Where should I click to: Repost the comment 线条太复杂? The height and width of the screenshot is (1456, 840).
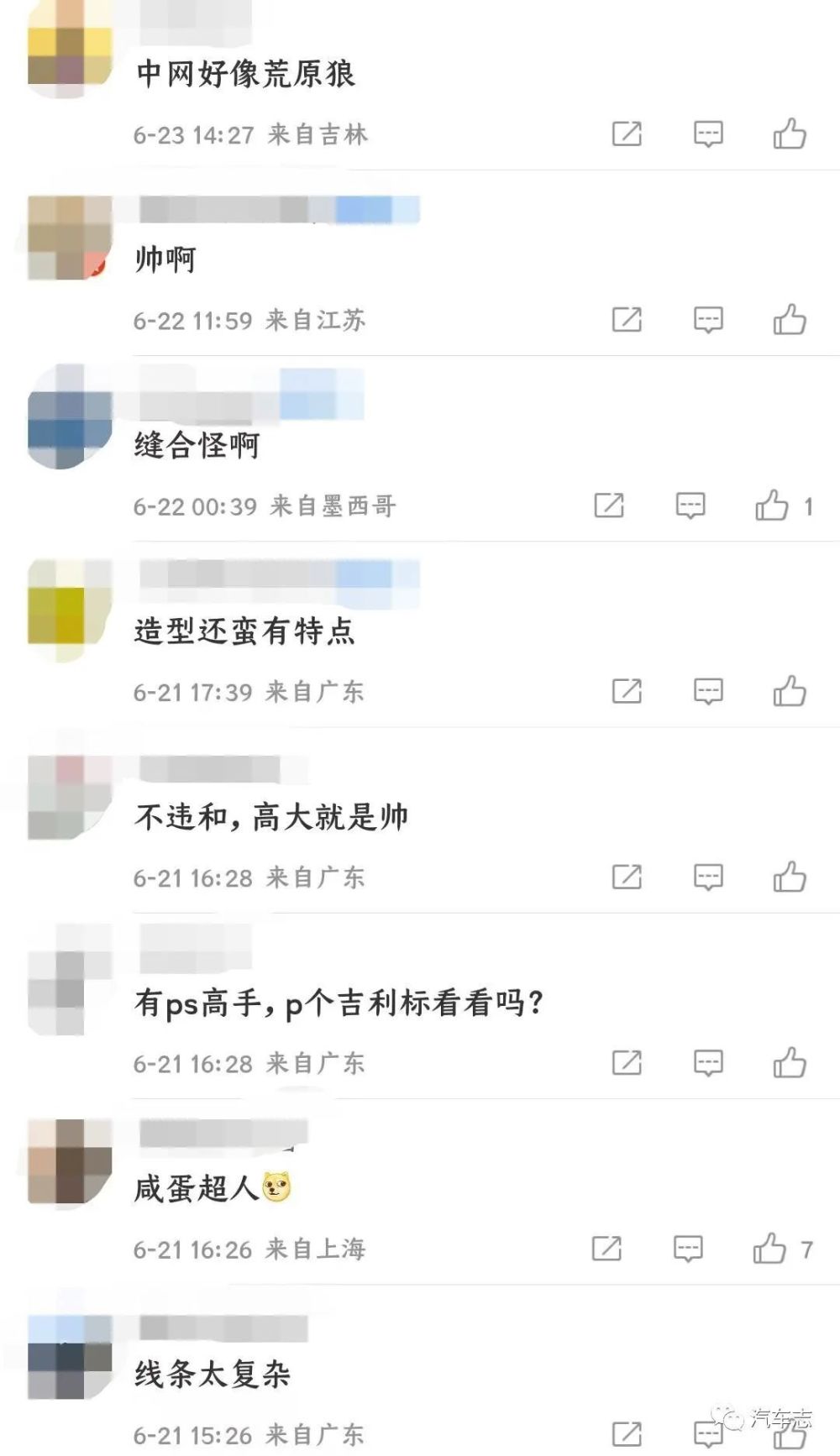627,1434
